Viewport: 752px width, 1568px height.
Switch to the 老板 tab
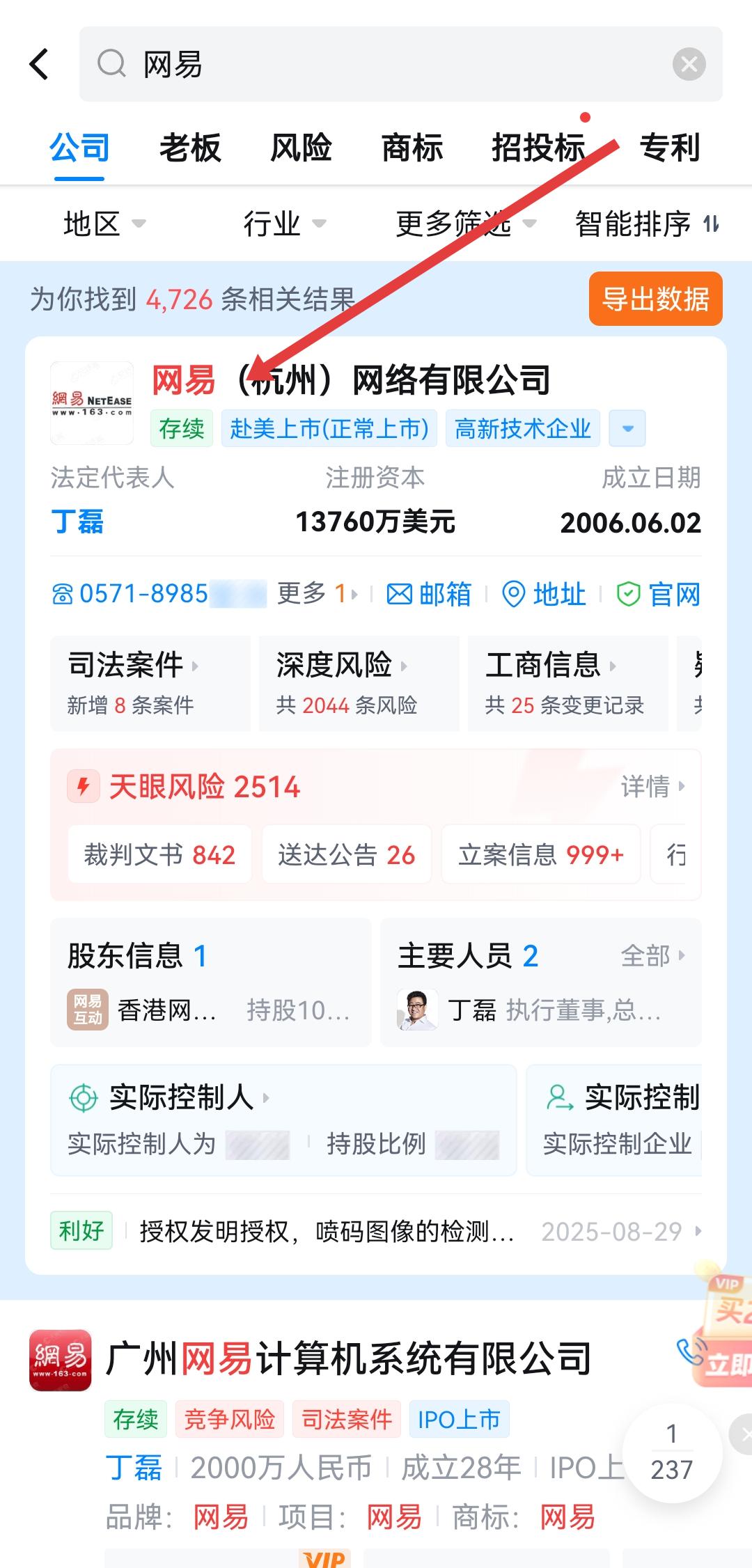[189, 148]
